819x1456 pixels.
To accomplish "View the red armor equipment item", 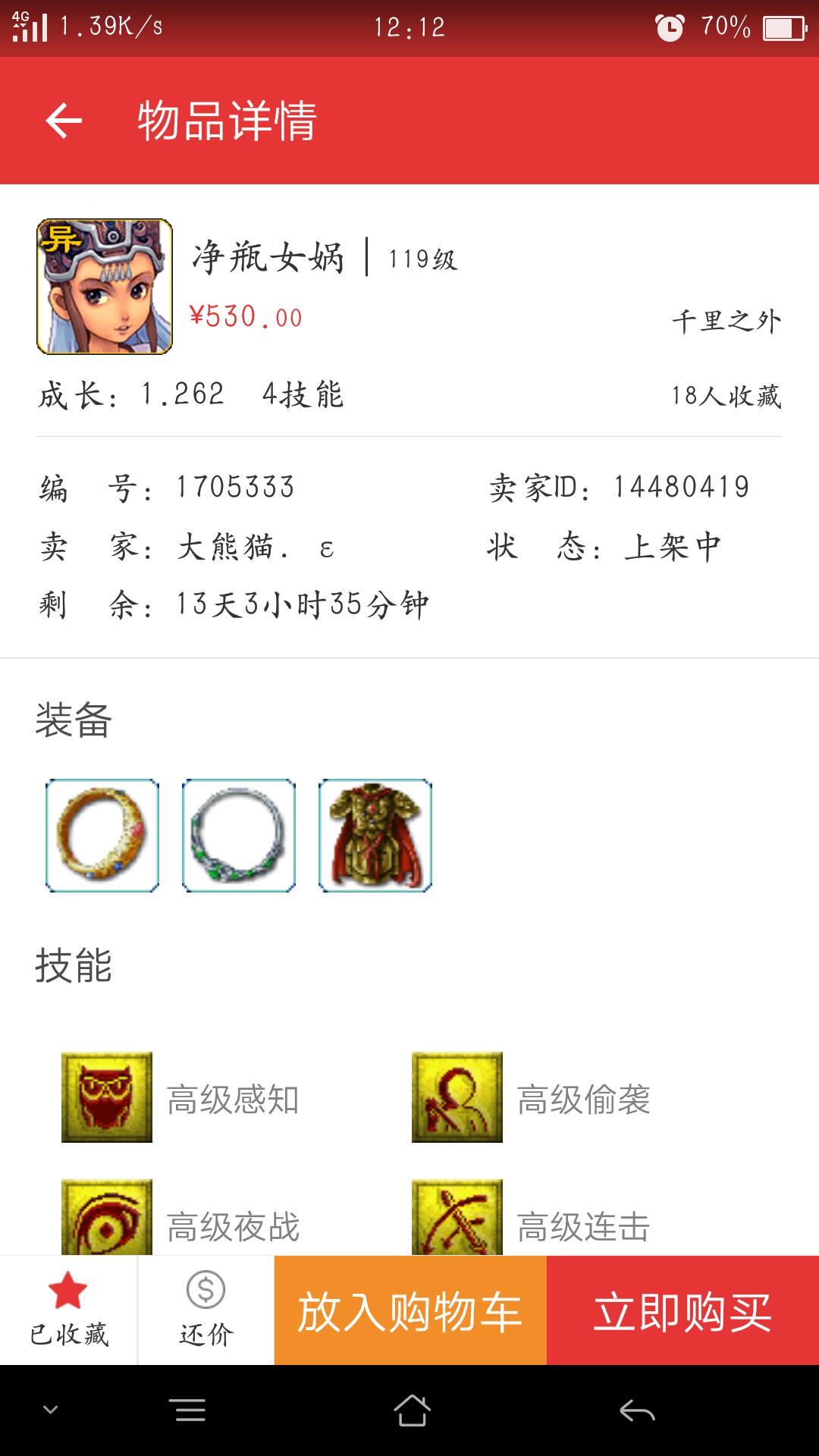I will [375, 835].
